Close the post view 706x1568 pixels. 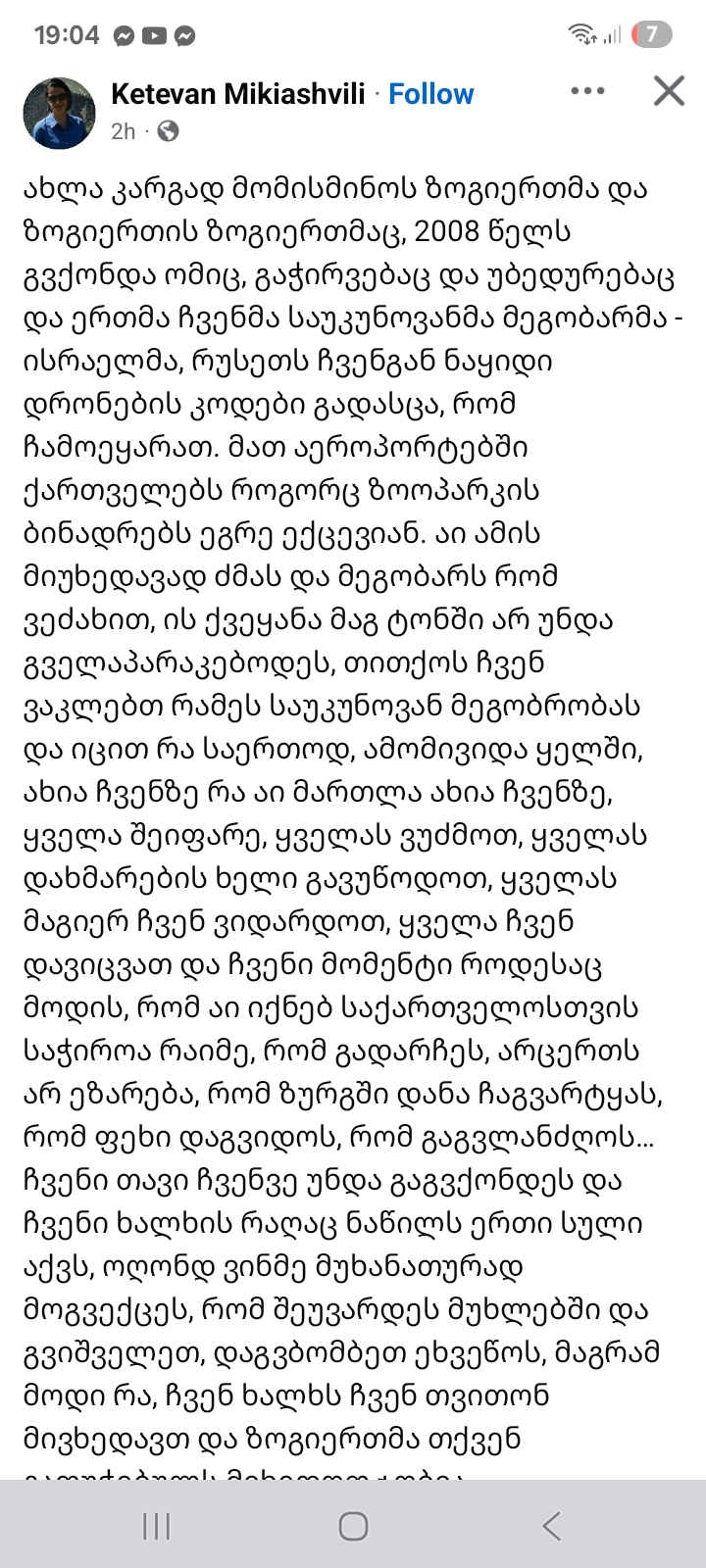(x=669, y=91)
